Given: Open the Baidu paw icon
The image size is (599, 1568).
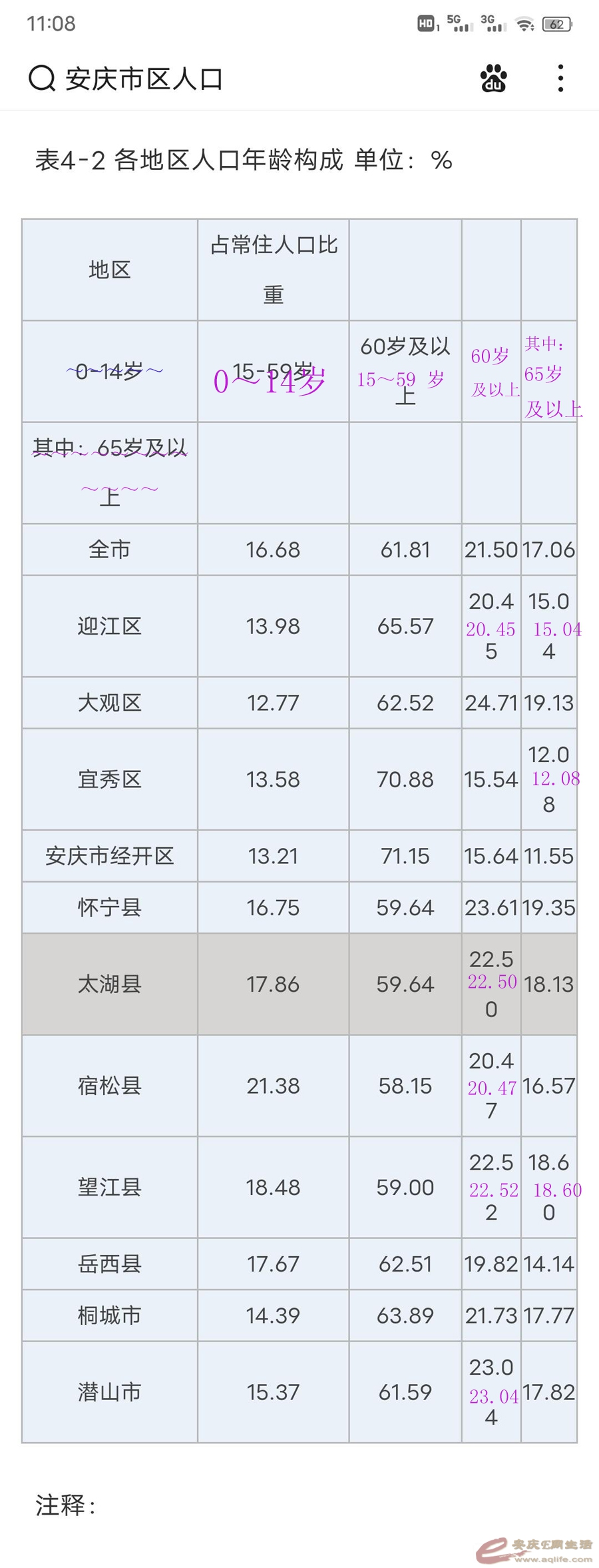Looking at the screenshot, I should 493,79.
